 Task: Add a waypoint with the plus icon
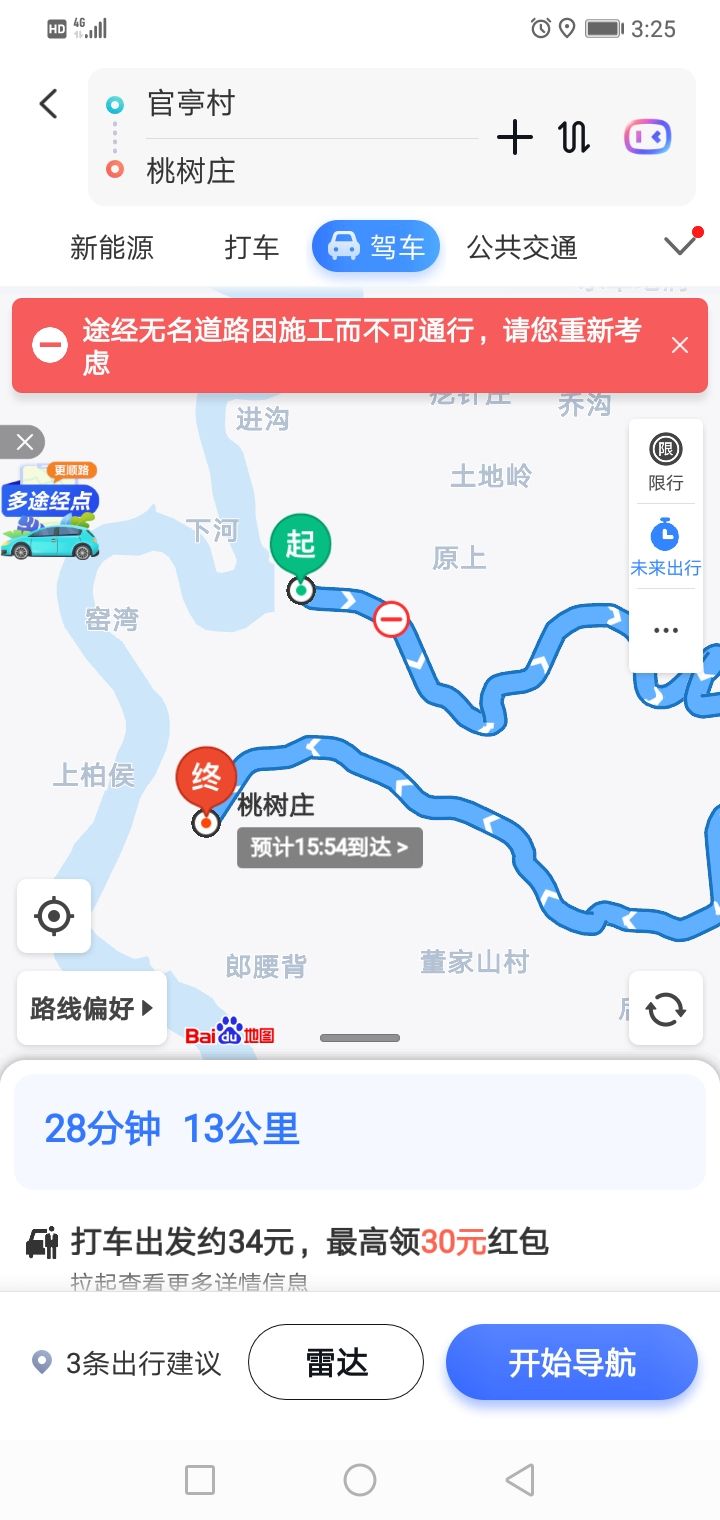click(514, 137)
